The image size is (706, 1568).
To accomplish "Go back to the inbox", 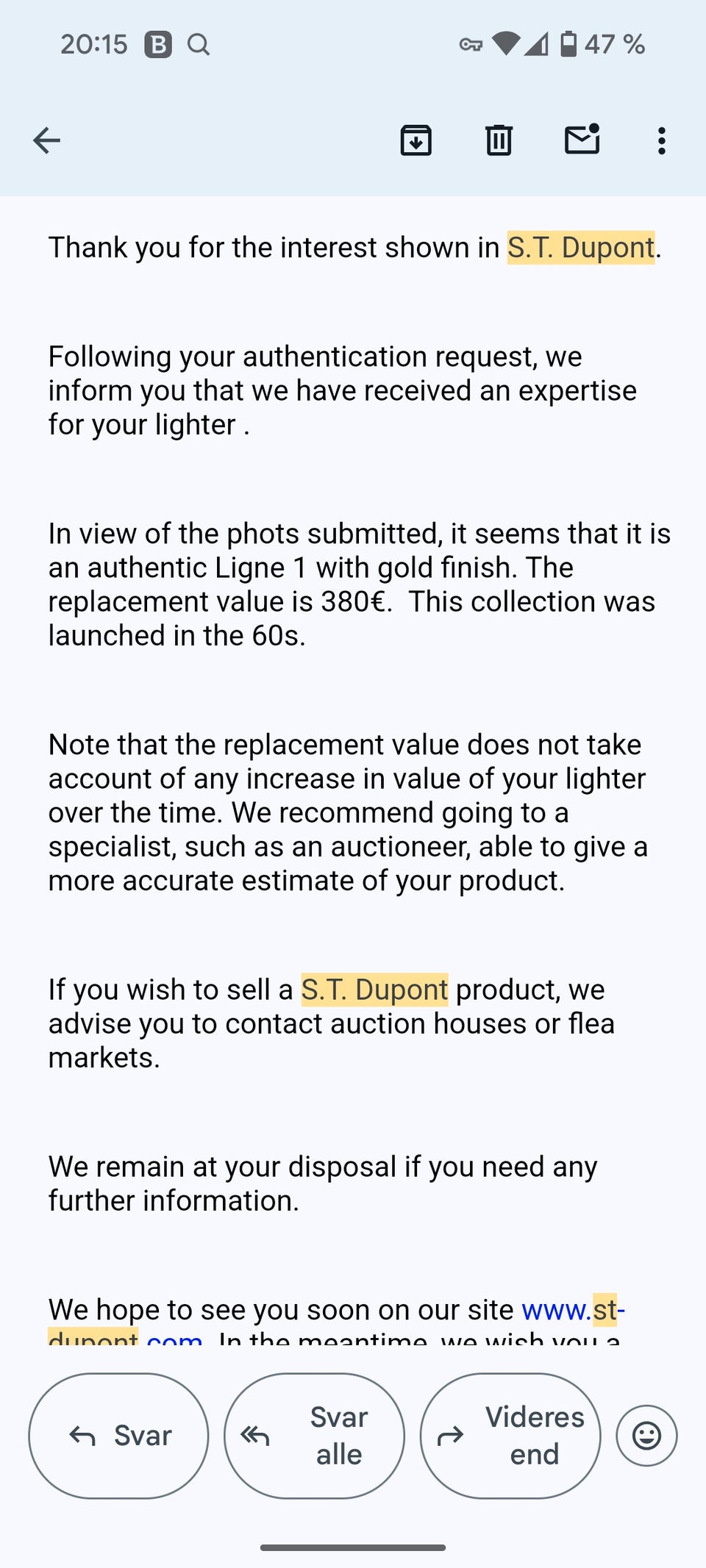I will tap(46, 140).
